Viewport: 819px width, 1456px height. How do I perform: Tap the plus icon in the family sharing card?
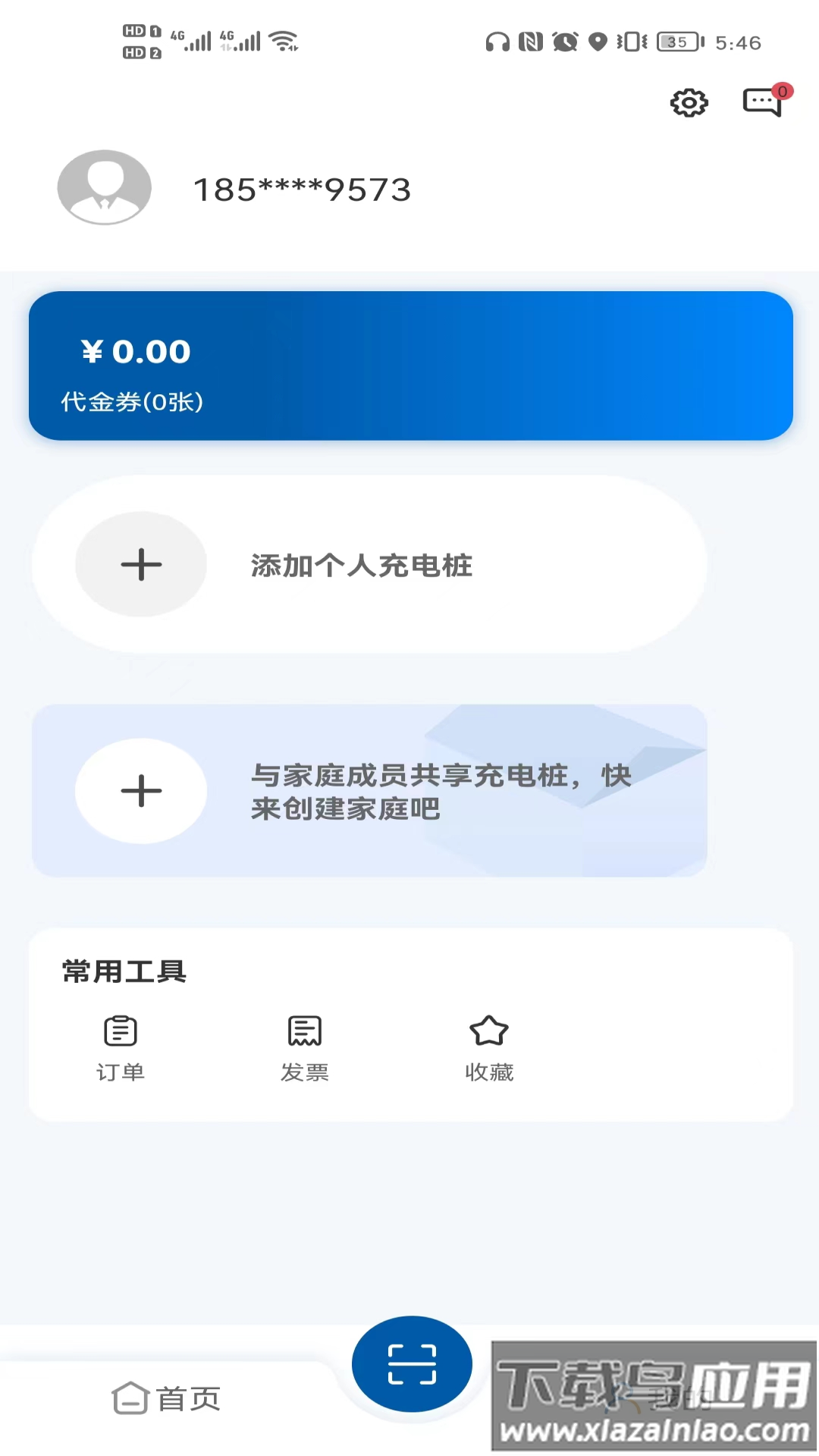point(141,791)
